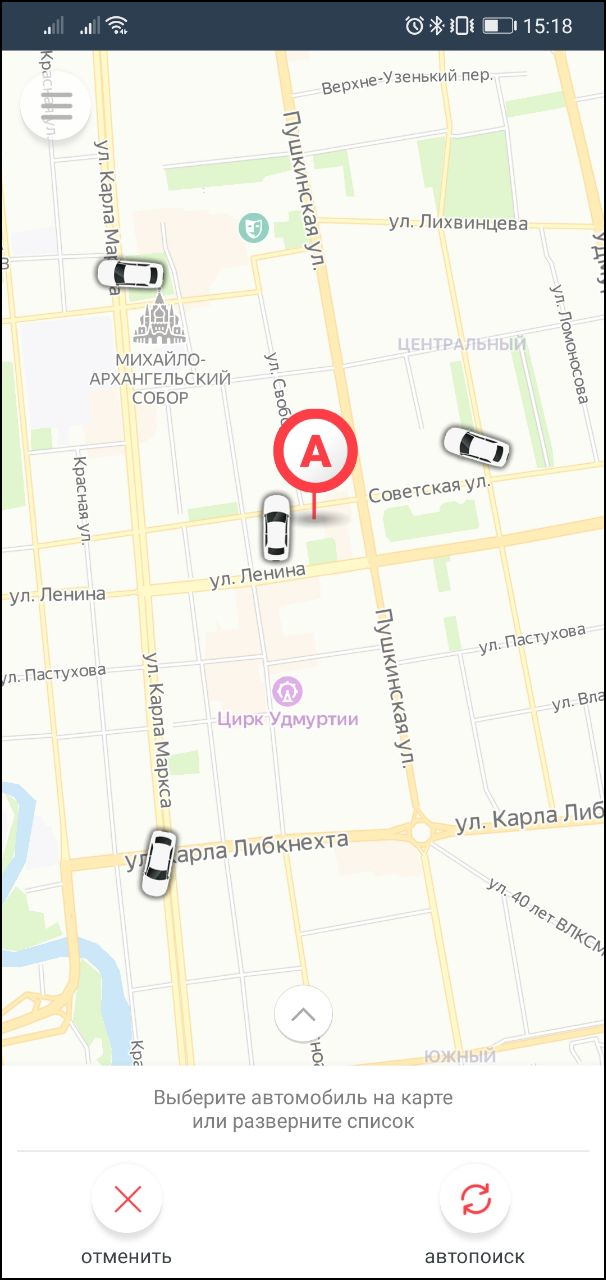Select the car on ул. Ленина
The image size is (606, 1280).
[275, 526]
